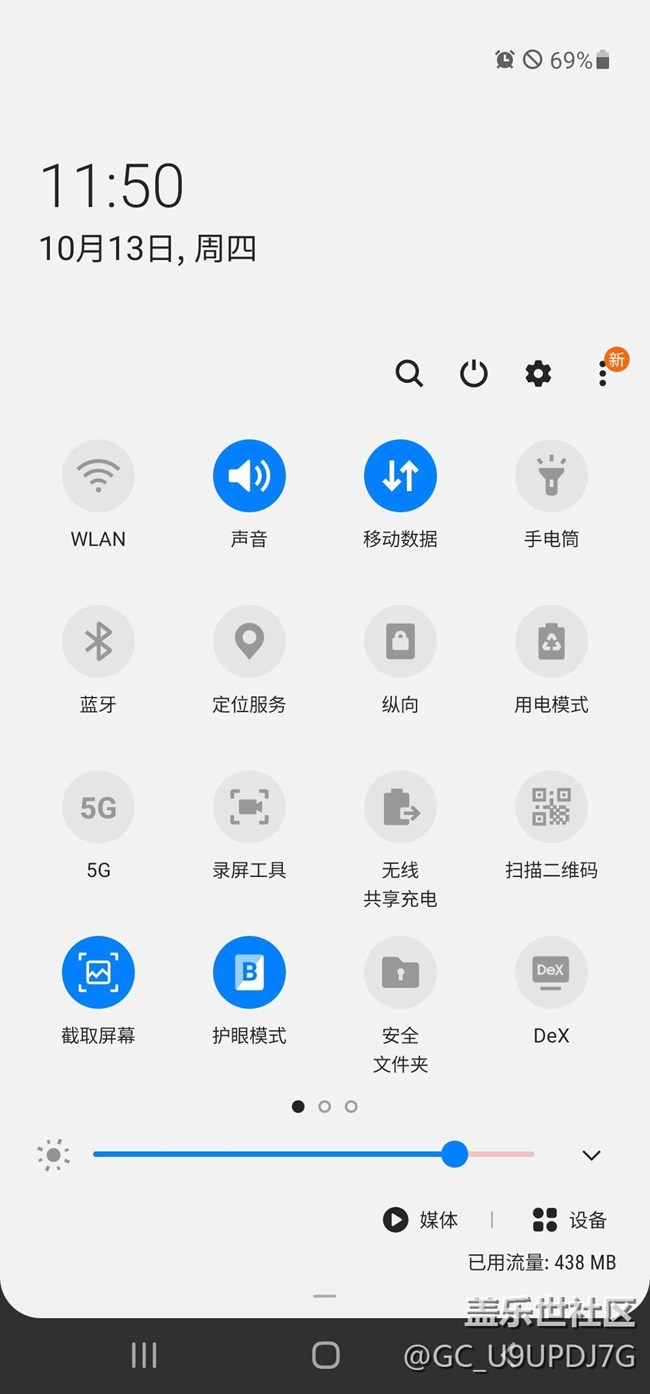
Task: Open the three-dot overflow menu
Action: click(602, 374)
